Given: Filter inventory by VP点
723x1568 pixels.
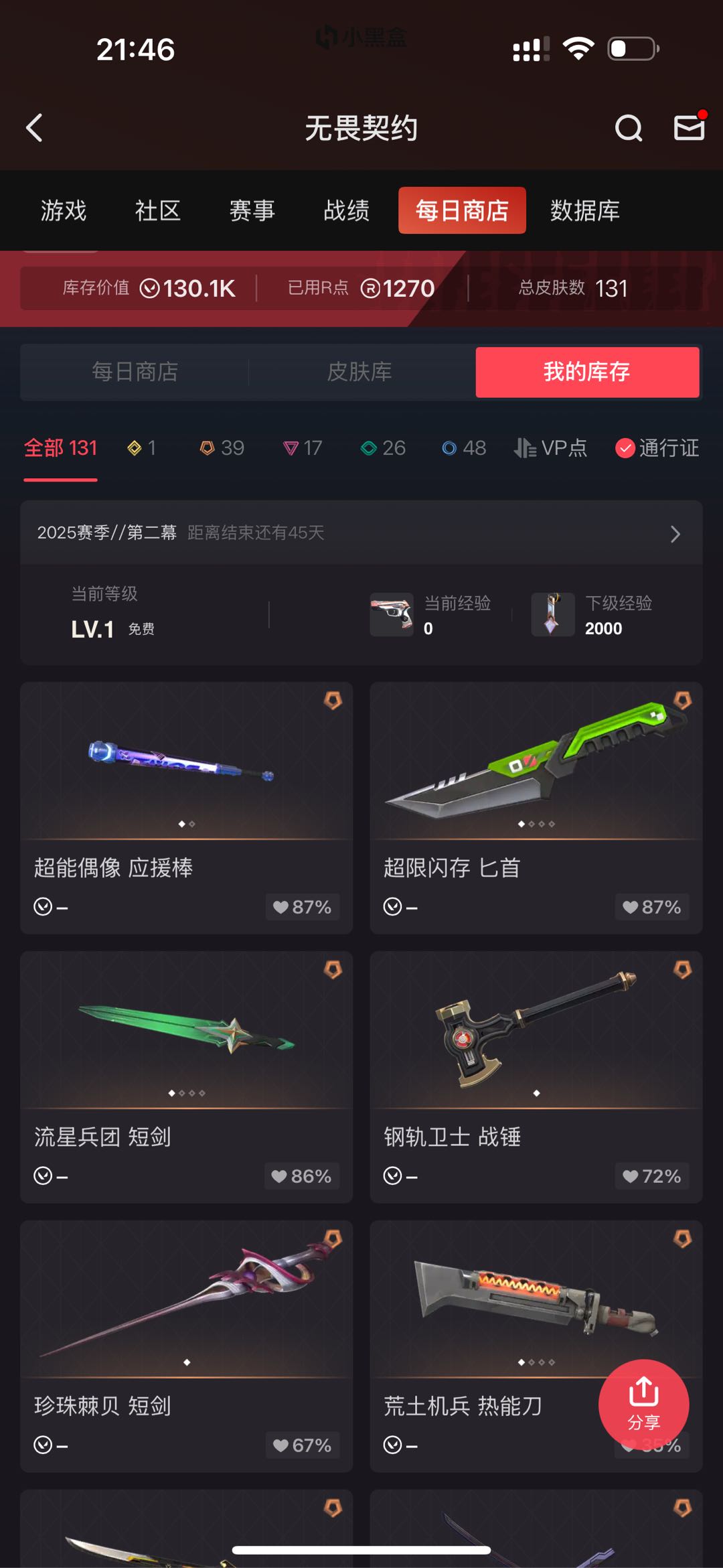Looking at the screenshot, I should pyautogui.click(x=551, y=447).
